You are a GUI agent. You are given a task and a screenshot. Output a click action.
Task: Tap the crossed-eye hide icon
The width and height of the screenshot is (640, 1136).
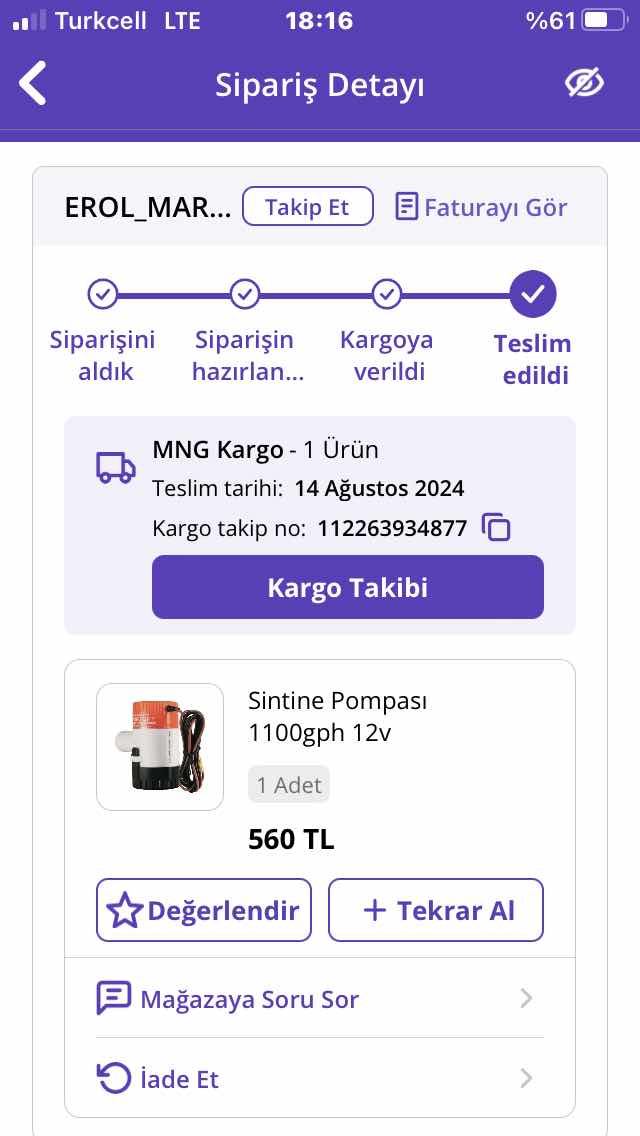click(584, 84)
